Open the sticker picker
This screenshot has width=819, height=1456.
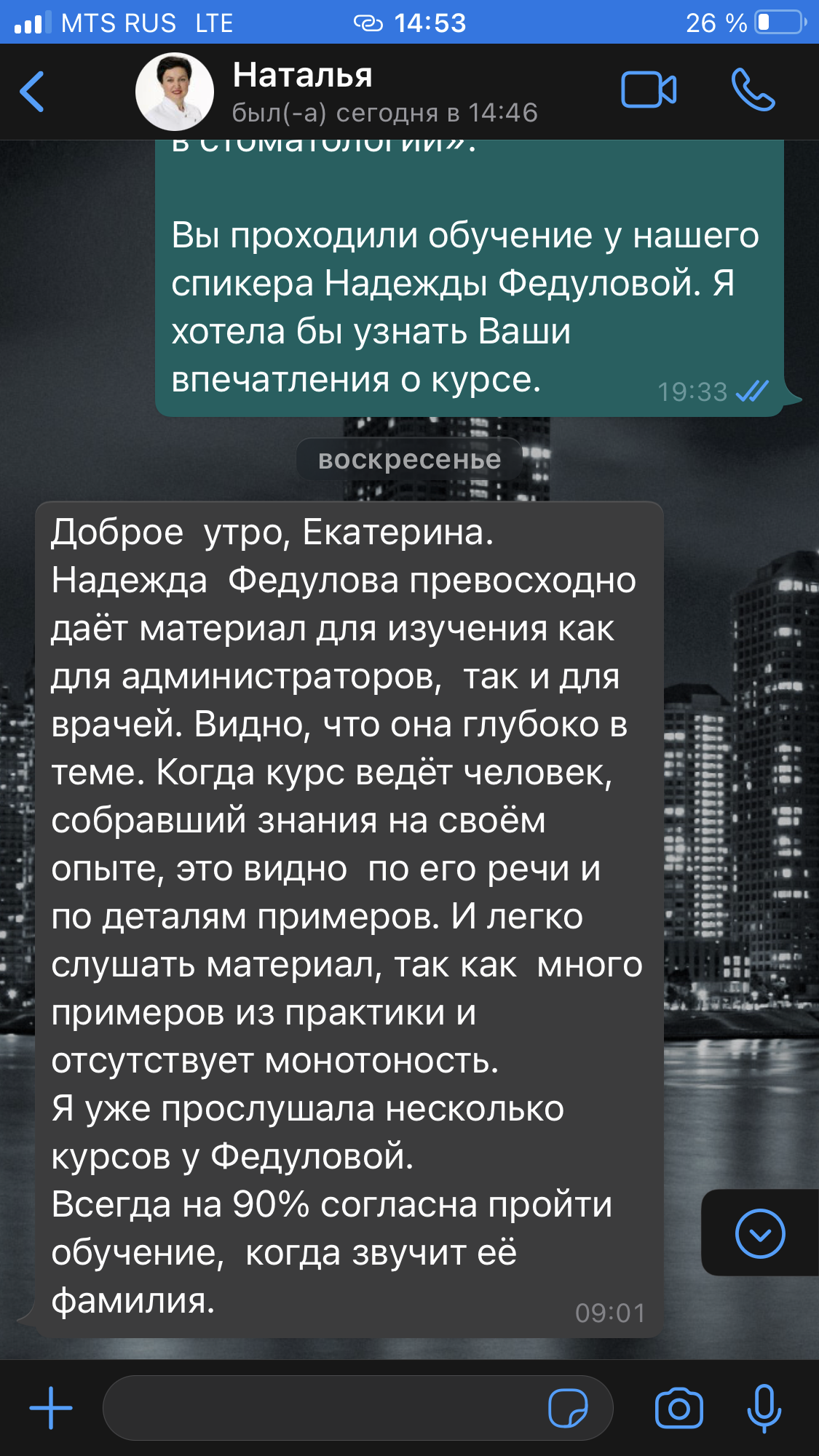568,1408
